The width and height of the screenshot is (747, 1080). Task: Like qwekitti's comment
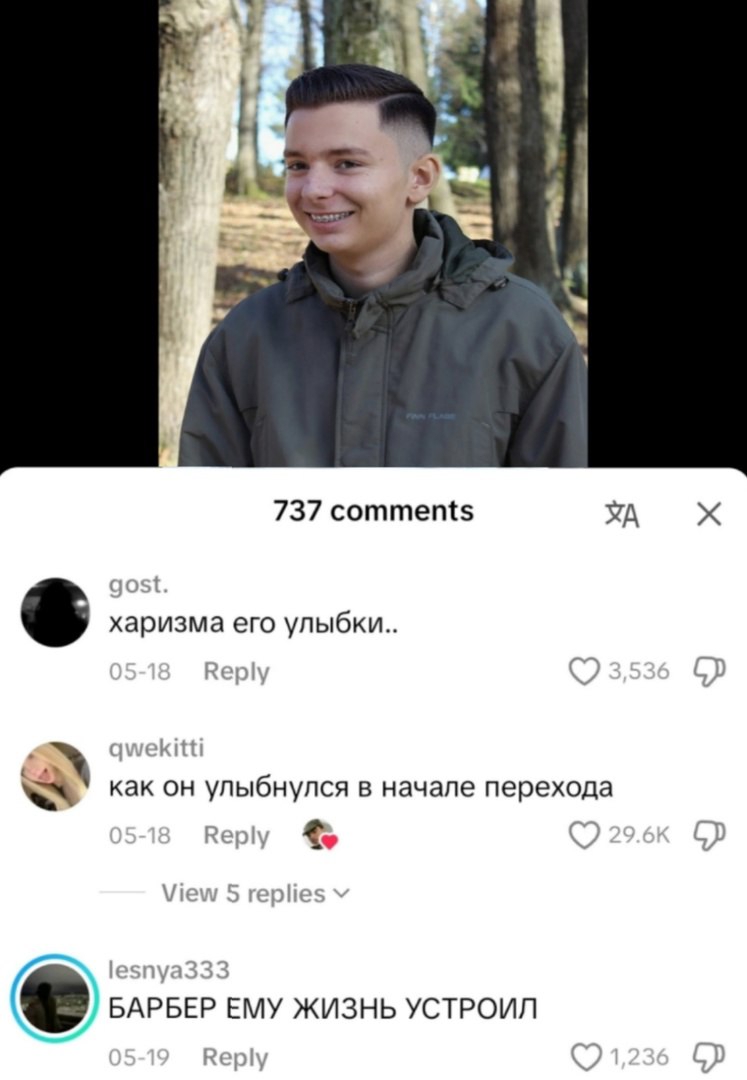coord(583,835)
